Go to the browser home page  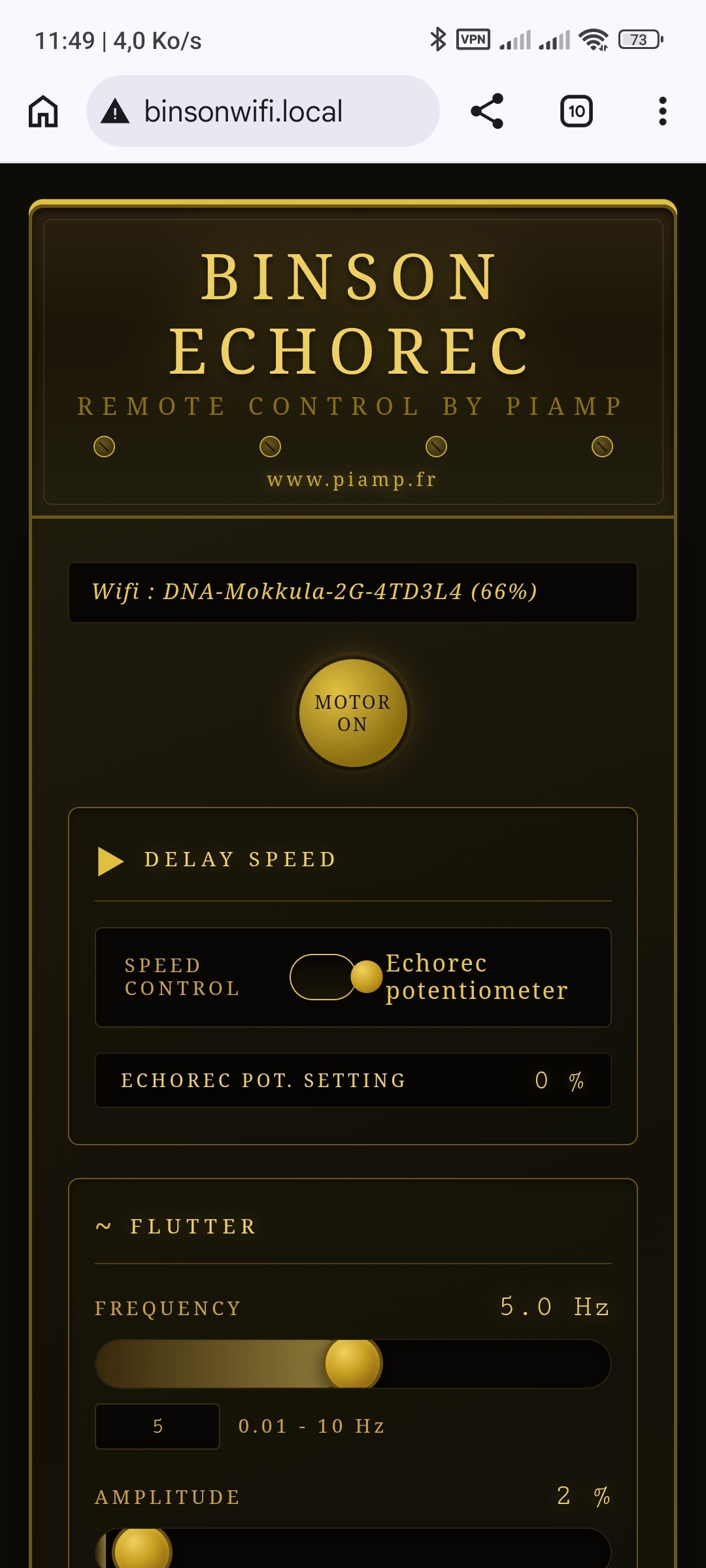point(43,111)
